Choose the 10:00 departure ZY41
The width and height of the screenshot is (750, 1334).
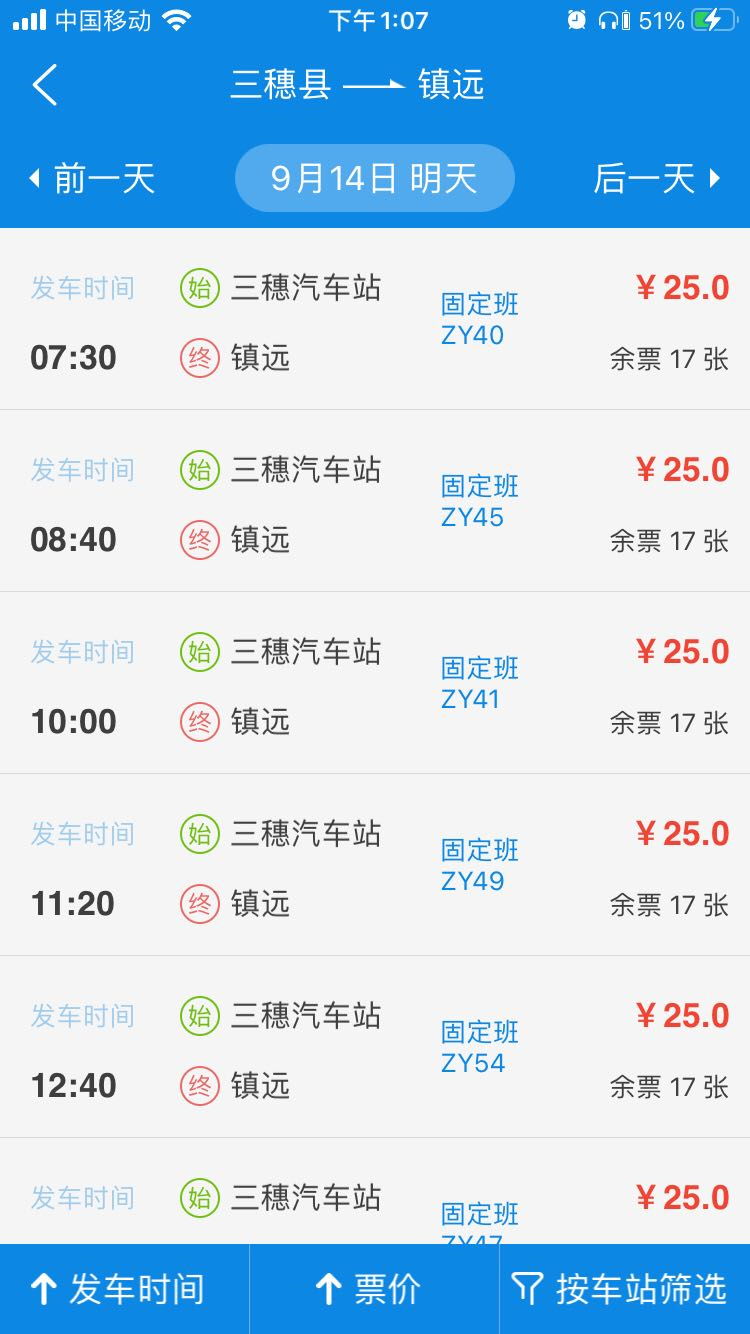point(375,684)
